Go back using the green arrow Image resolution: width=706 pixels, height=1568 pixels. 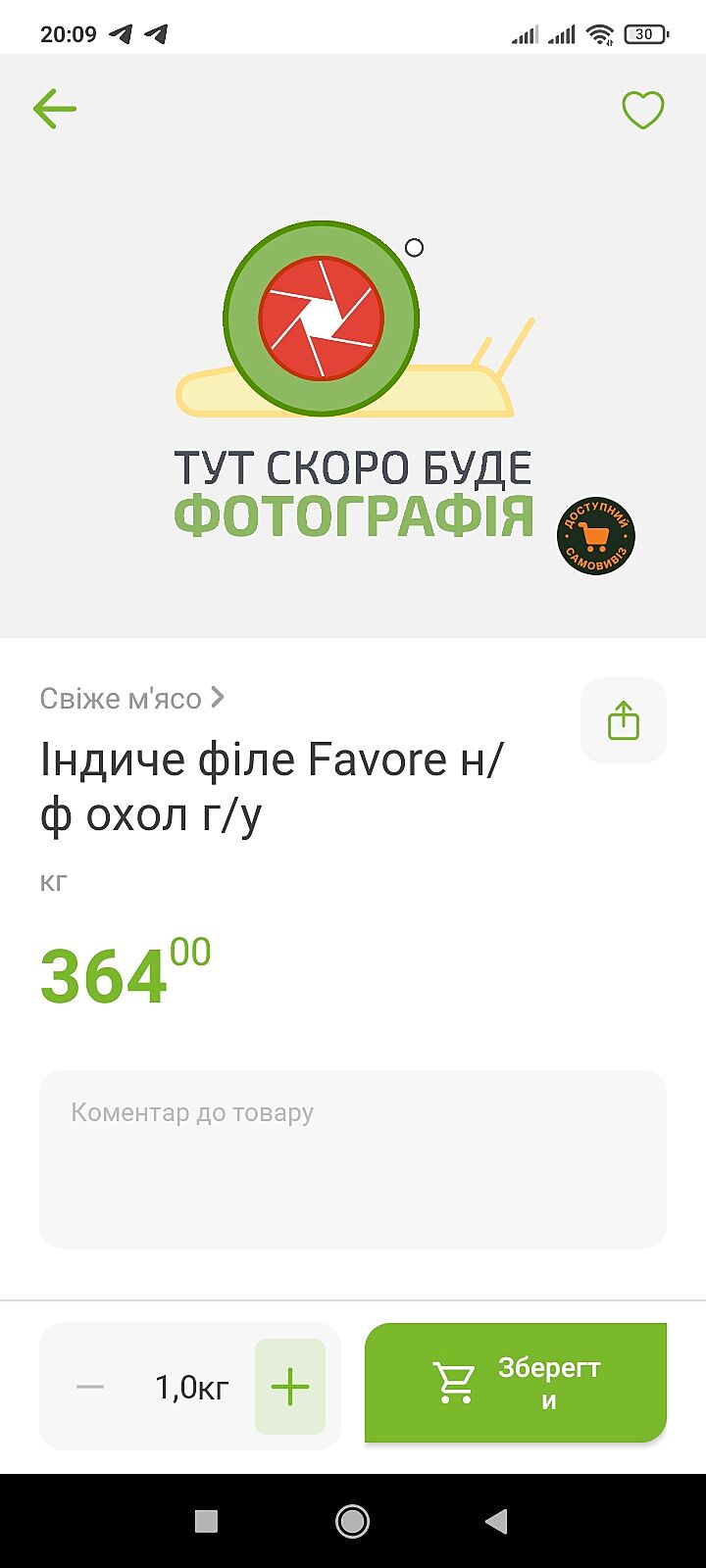(55, 109)
